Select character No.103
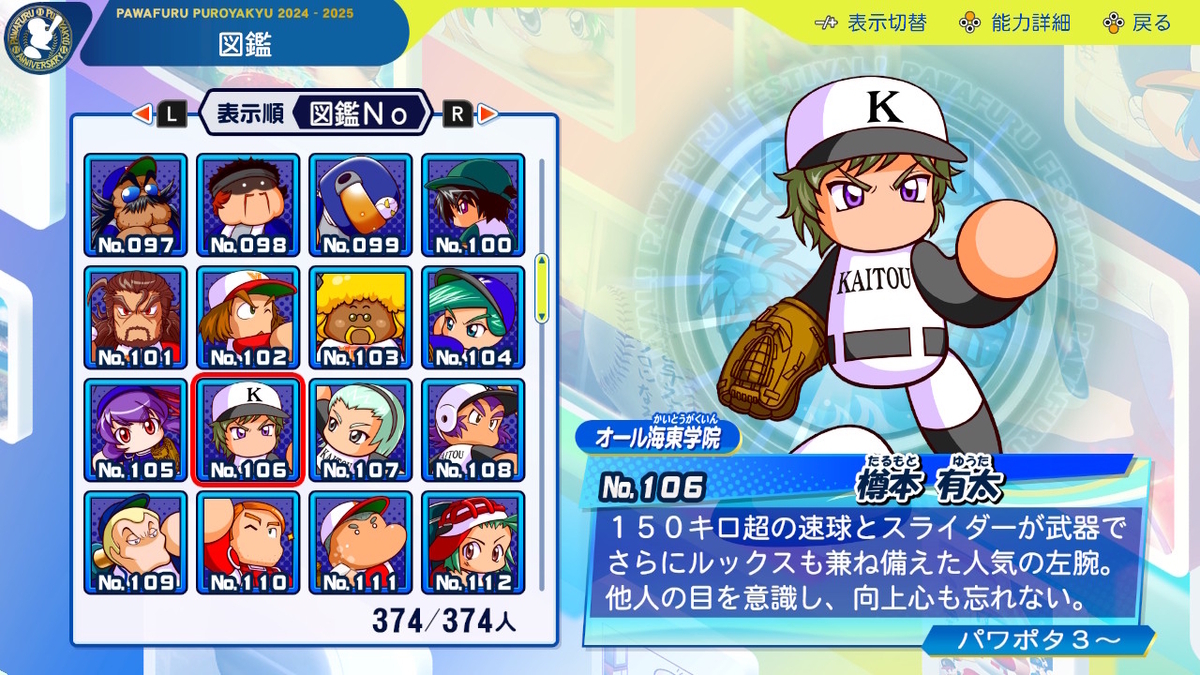This screenshot has width=1200, height=675. click(x=360, y=318)
